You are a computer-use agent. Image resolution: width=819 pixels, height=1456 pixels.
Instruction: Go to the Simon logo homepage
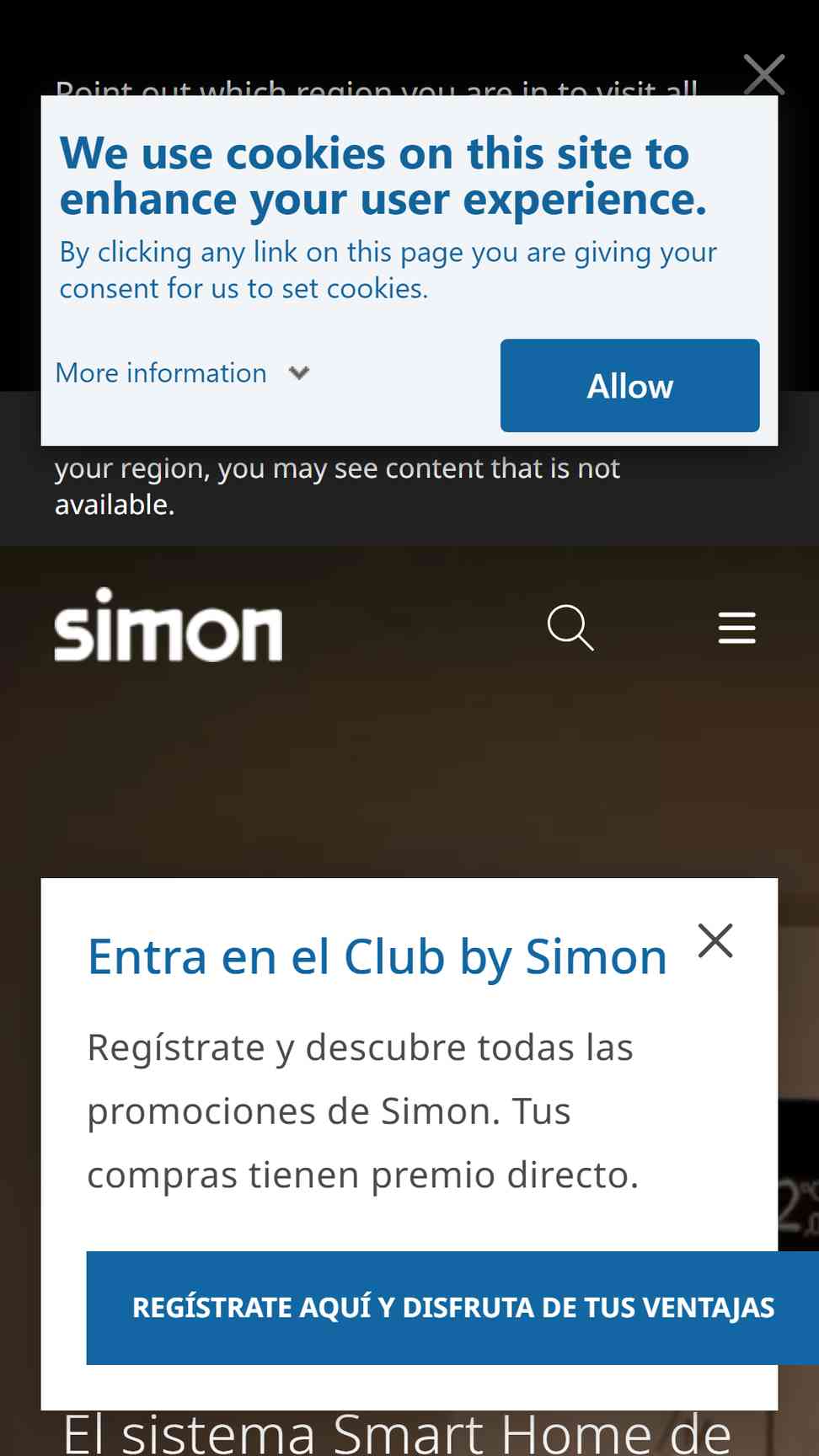(169, 624)
